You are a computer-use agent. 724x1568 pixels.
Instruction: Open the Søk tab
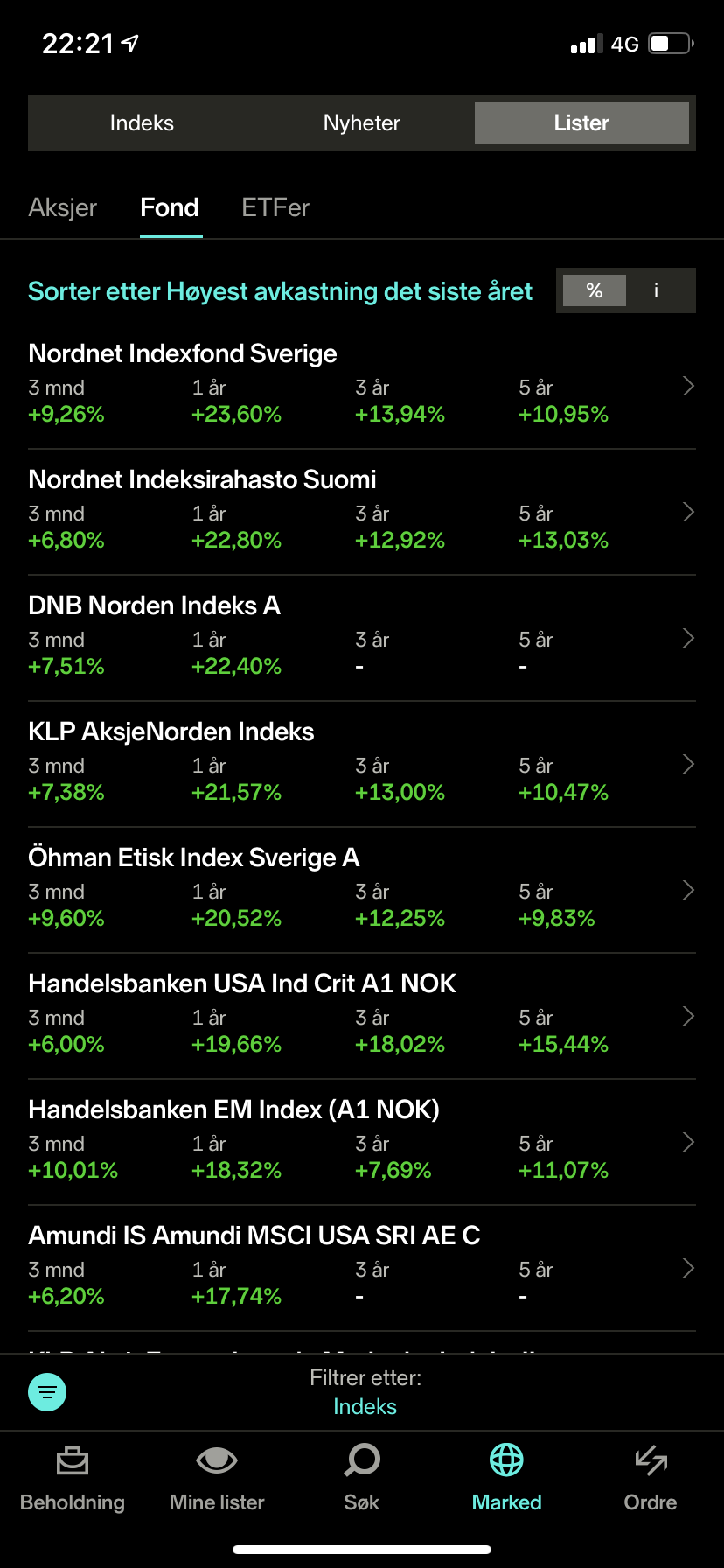coord(362,1479)
